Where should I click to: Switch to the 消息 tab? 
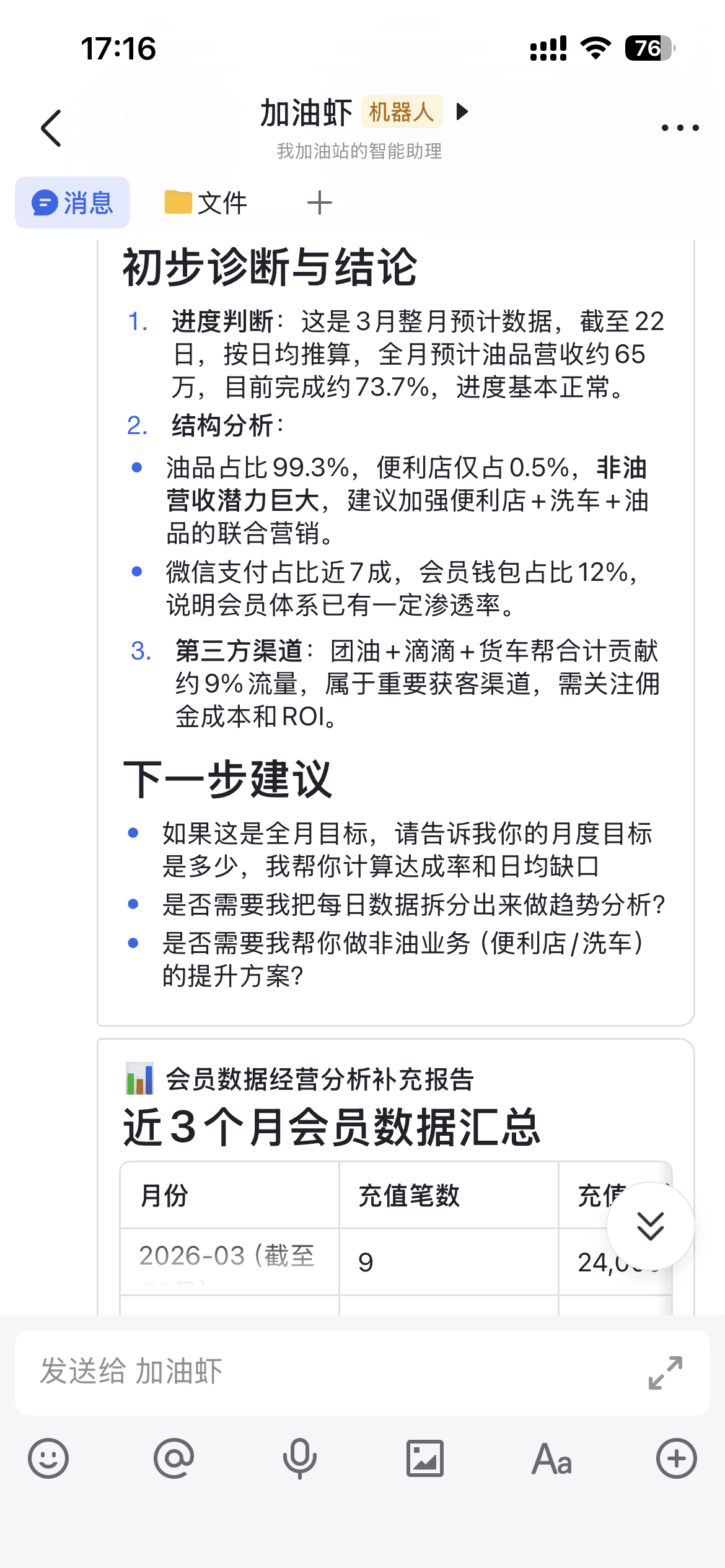point(72,203)
